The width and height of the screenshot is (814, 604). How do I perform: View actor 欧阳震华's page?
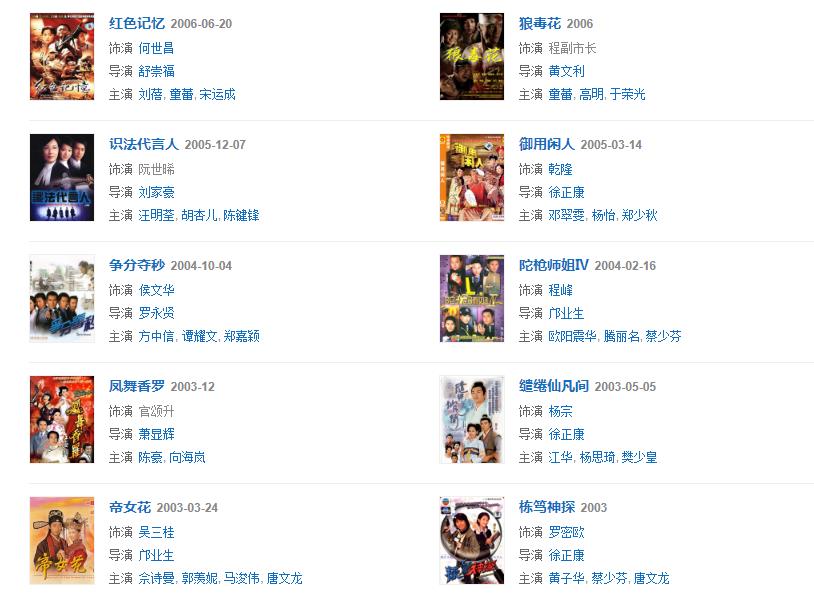pyautogui.click(x=570, y=337)
